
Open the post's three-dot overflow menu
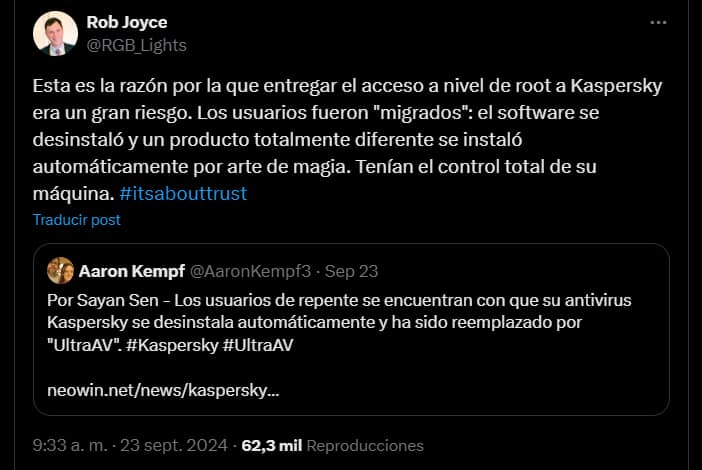(657, 21)
